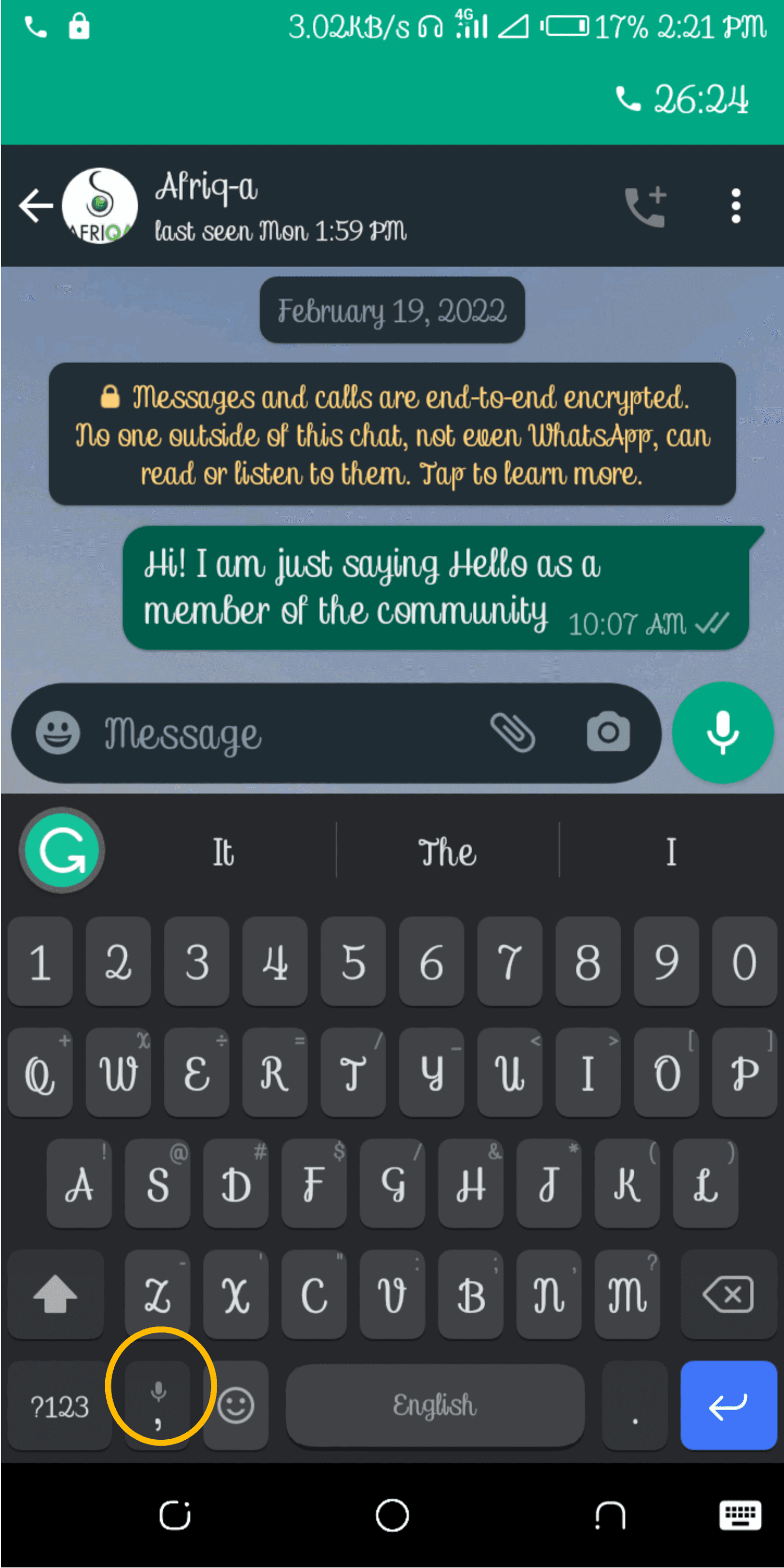784x1568 pixels.
Task: Start a call with Afriq-a
Action: [646, 207]
